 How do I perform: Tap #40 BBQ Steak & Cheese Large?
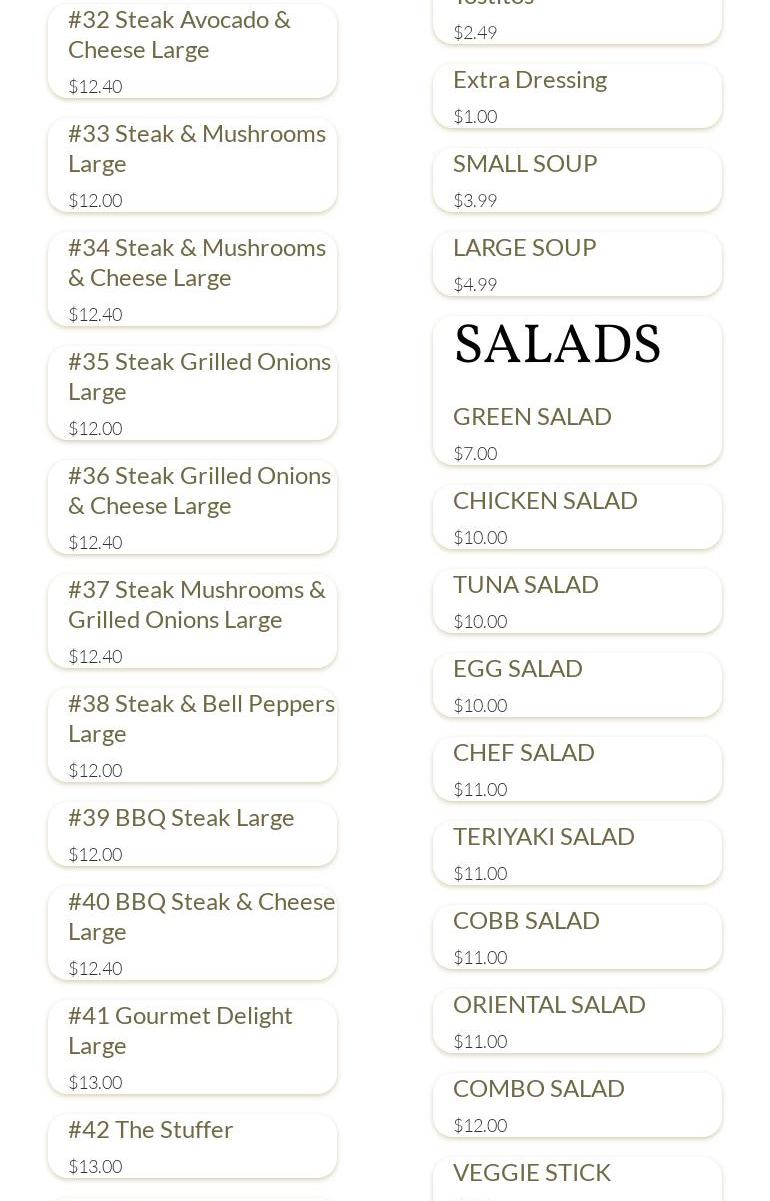[x=192, y=933]
